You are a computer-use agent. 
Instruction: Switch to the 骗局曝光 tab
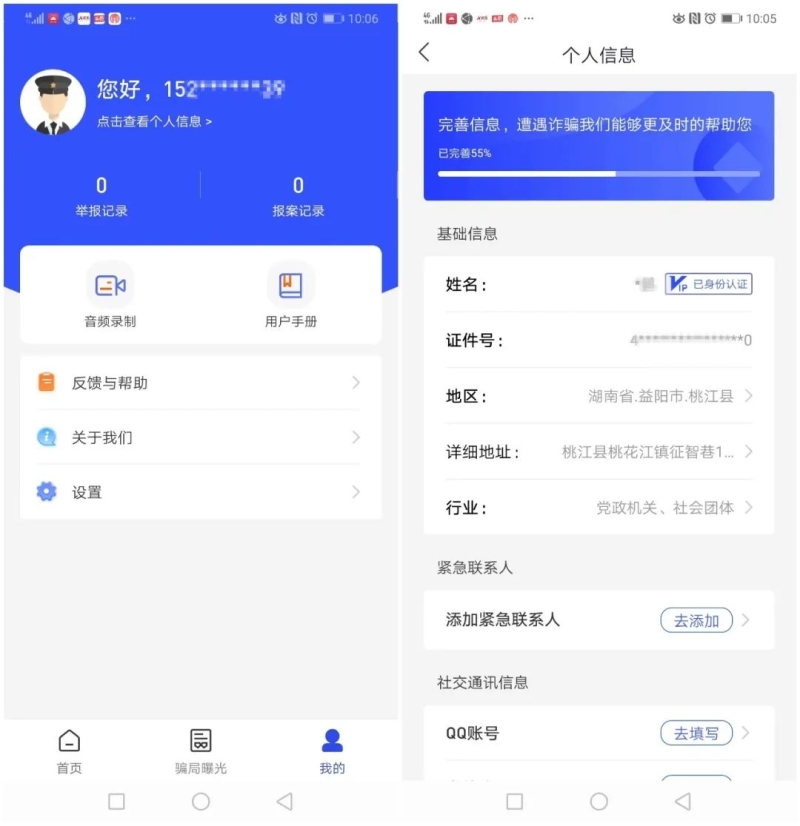(201, 751)
